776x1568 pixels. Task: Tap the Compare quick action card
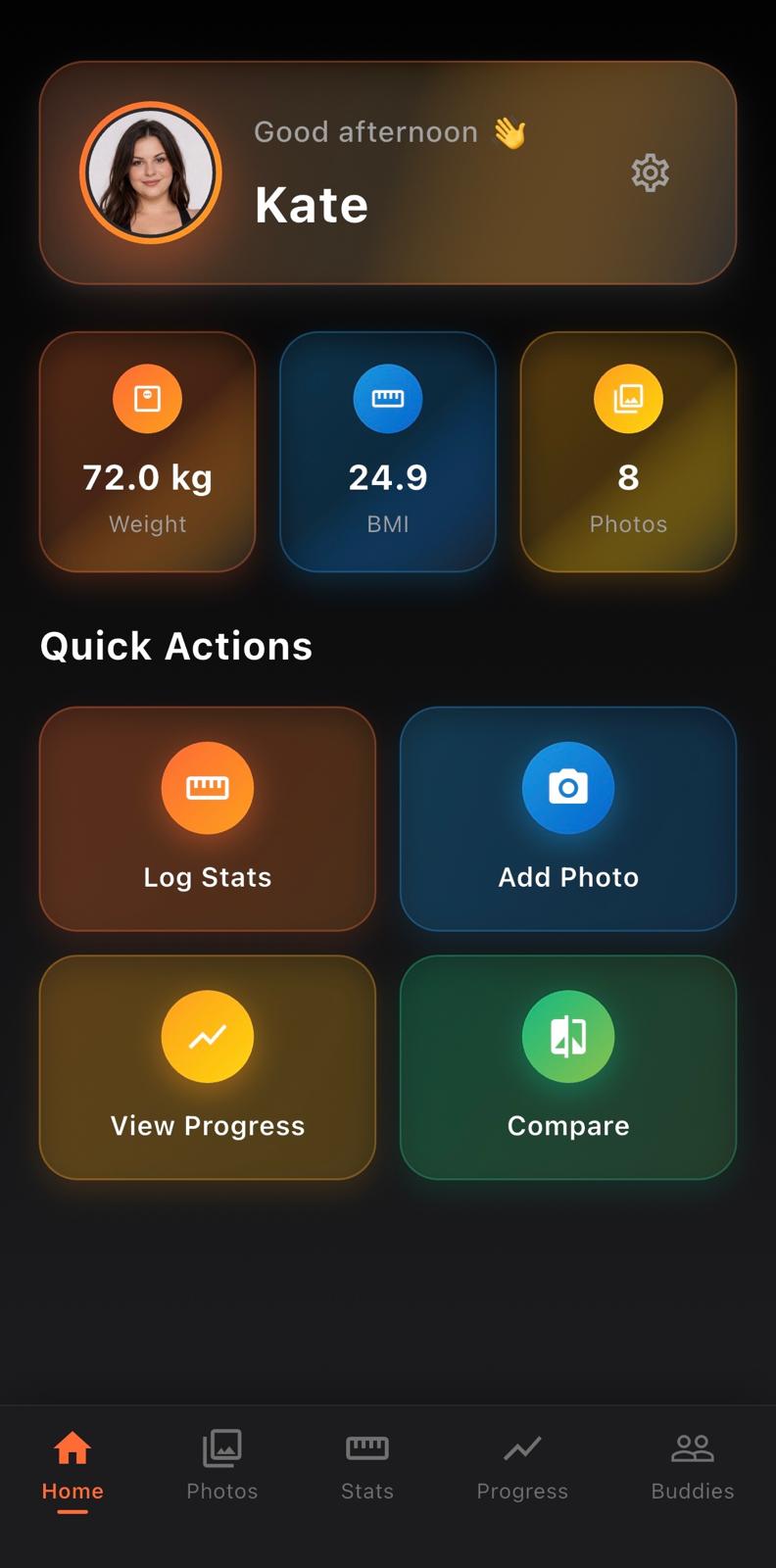pyautogui.click(x=567, y=1068)
